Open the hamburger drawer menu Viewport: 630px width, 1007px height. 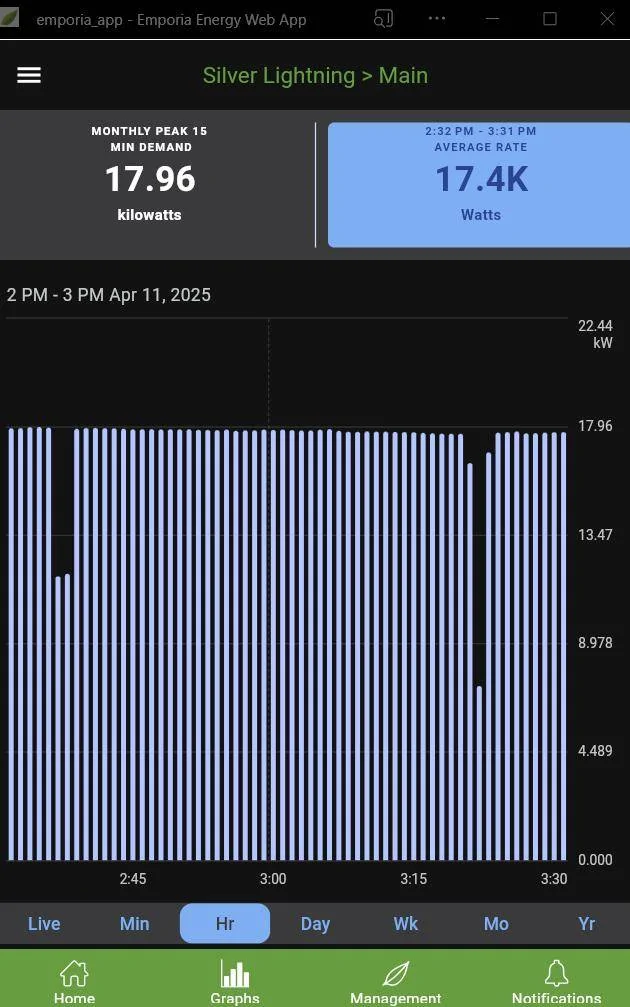coord(29,75)
